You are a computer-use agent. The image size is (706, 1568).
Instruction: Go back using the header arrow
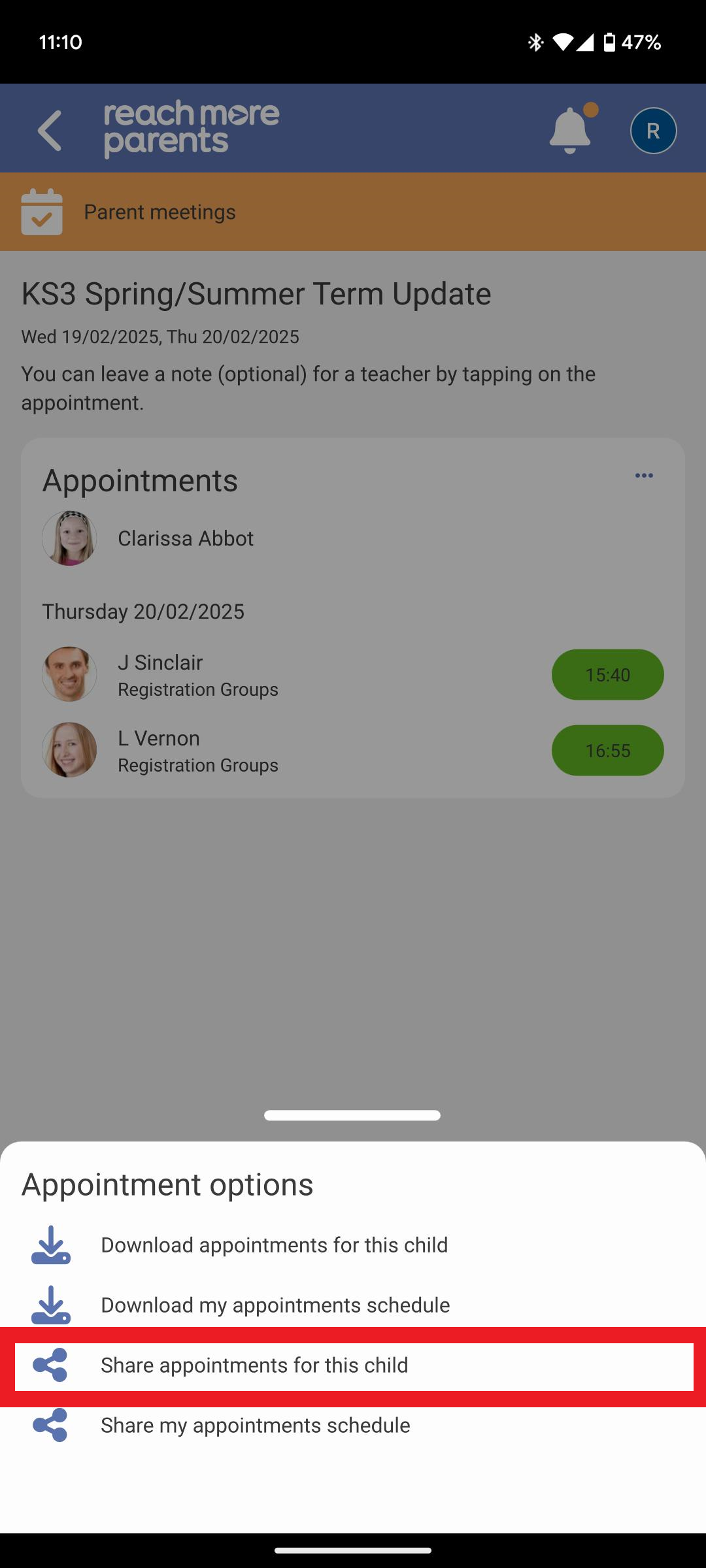(x=50, y=131)
